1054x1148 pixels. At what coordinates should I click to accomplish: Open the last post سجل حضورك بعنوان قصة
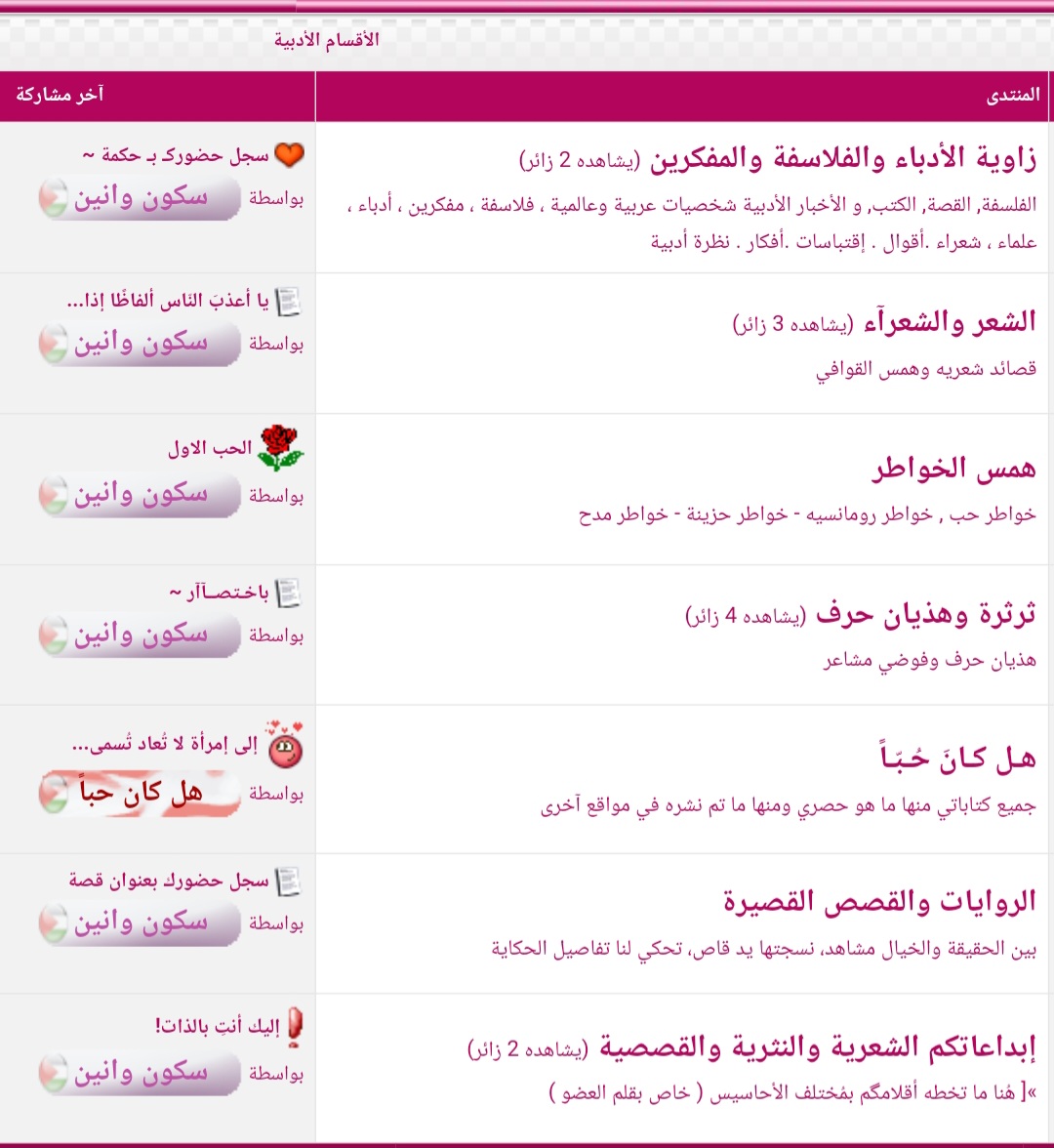[169, 881]
